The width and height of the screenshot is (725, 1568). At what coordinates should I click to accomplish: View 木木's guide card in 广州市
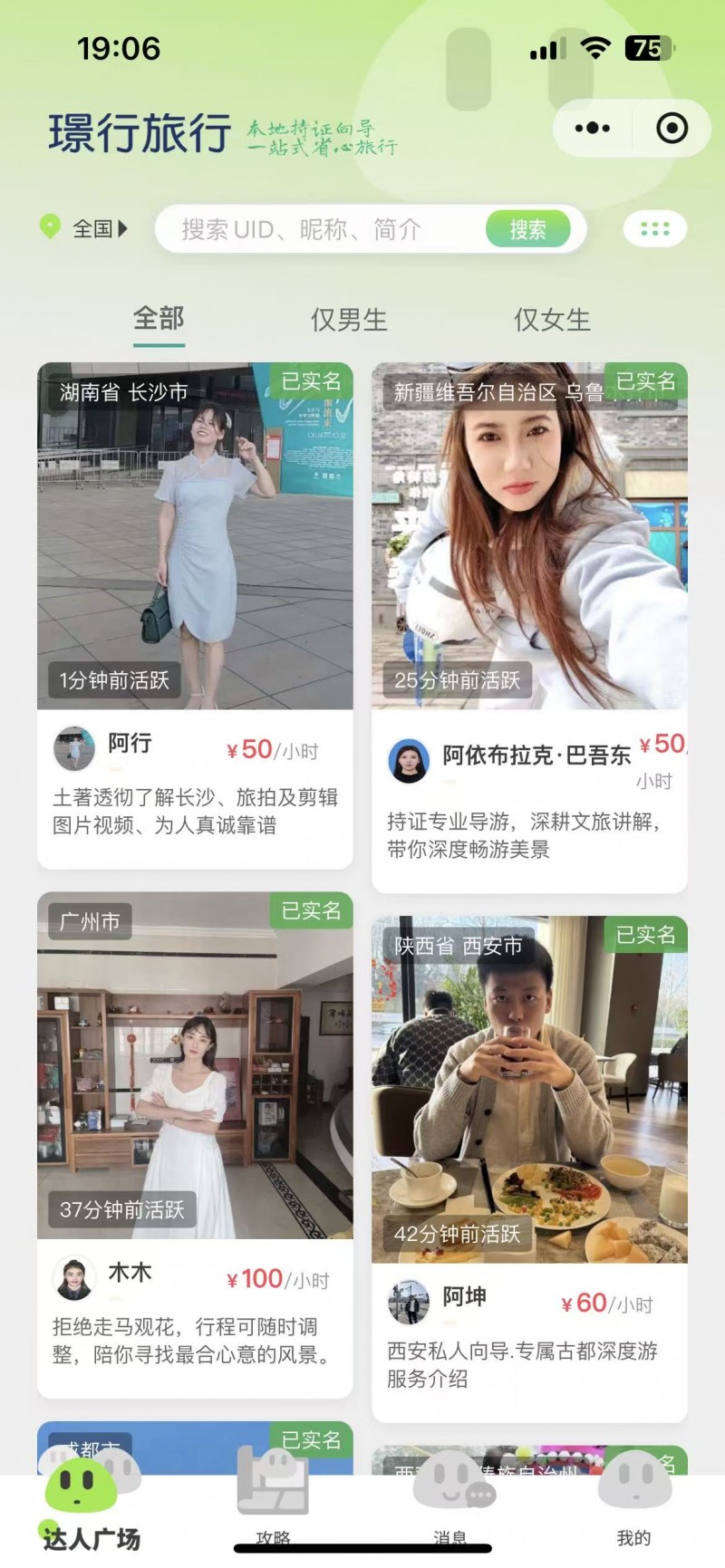coord(195,1141)
